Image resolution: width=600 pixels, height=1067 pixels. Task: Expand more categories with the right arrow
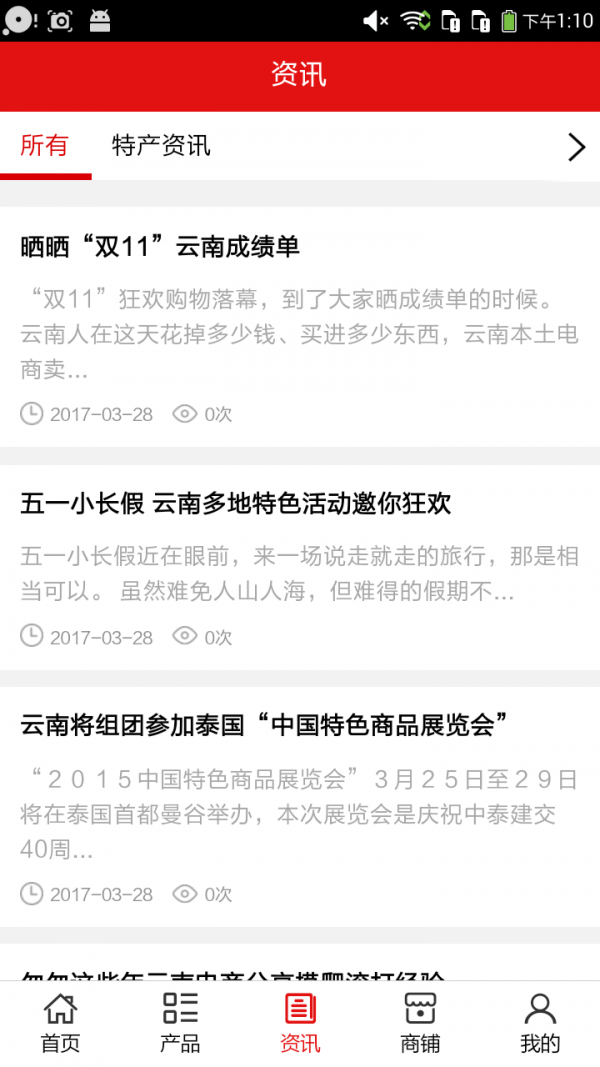pyautogui.click(x=576, y=148)
